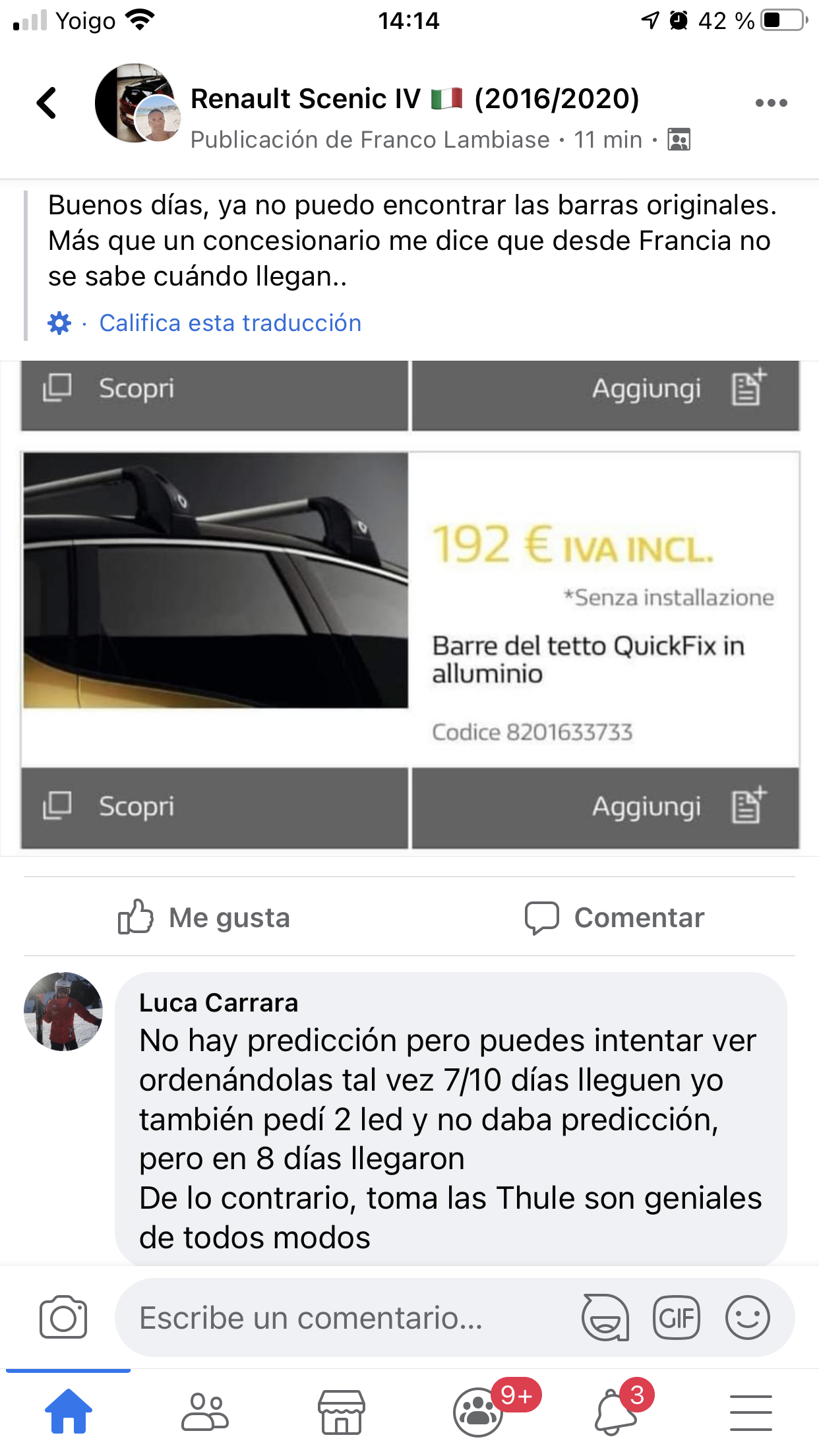Open the emoji picker in comment box
Viewport: 819px width, 1456px height.
click(747, 1318)
